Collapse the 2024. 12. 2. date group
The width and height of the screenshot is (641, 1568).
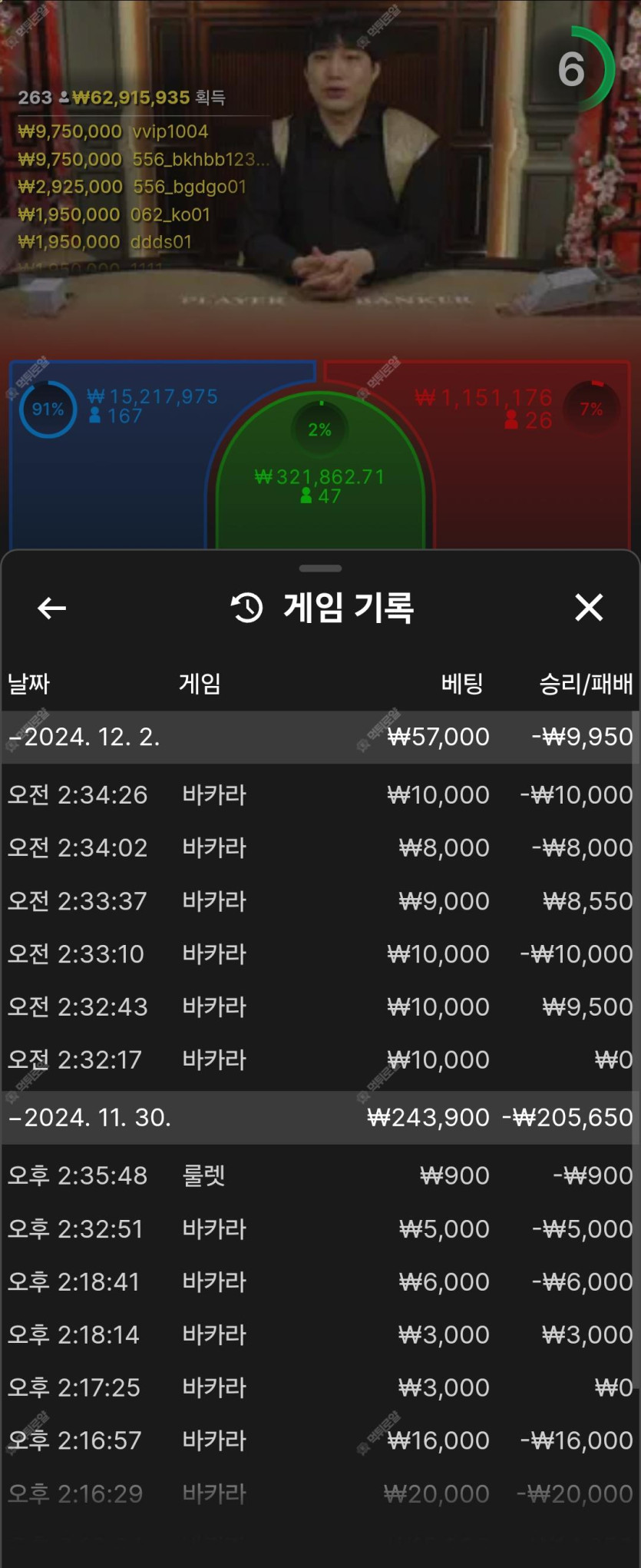click(84, 737)
